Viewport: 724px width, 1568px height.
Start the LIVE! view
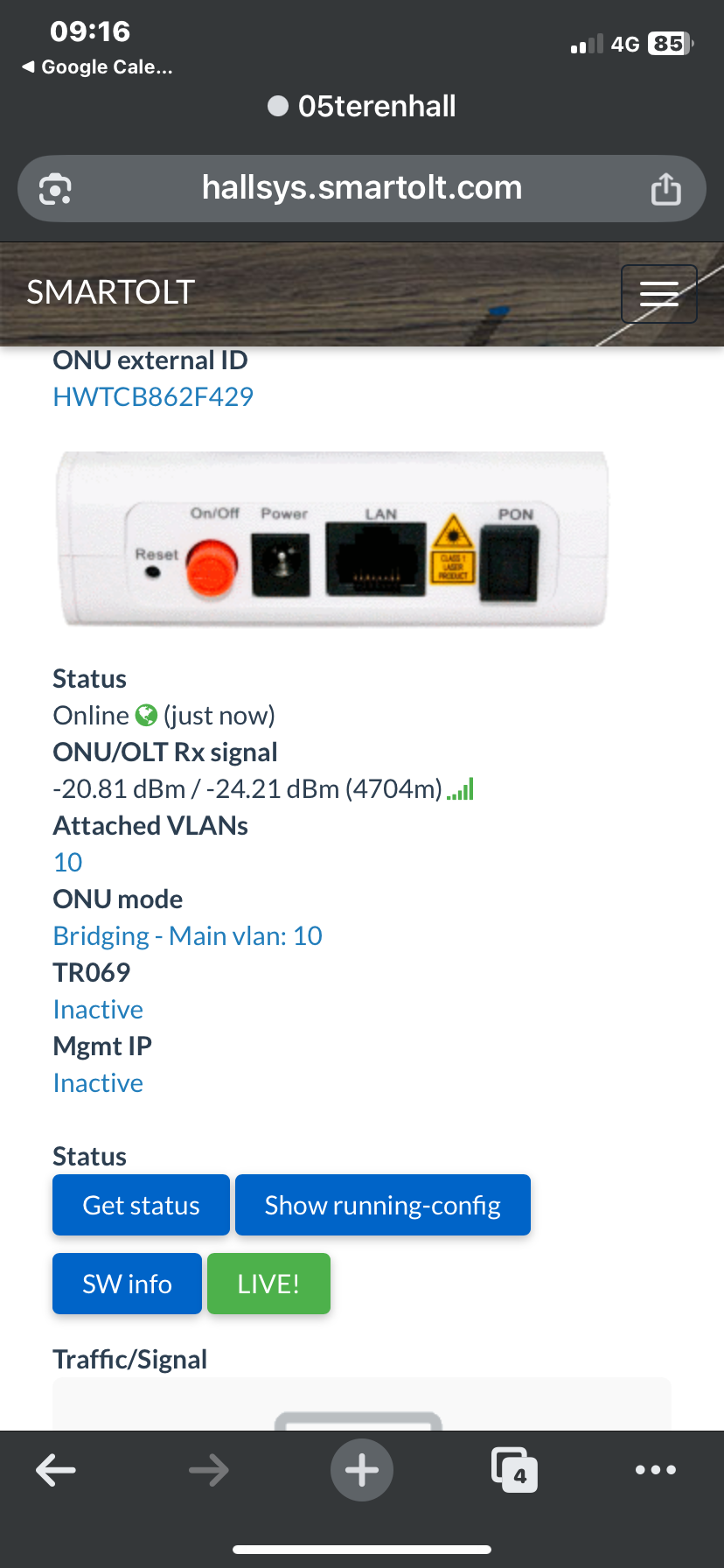(268, 1284)
